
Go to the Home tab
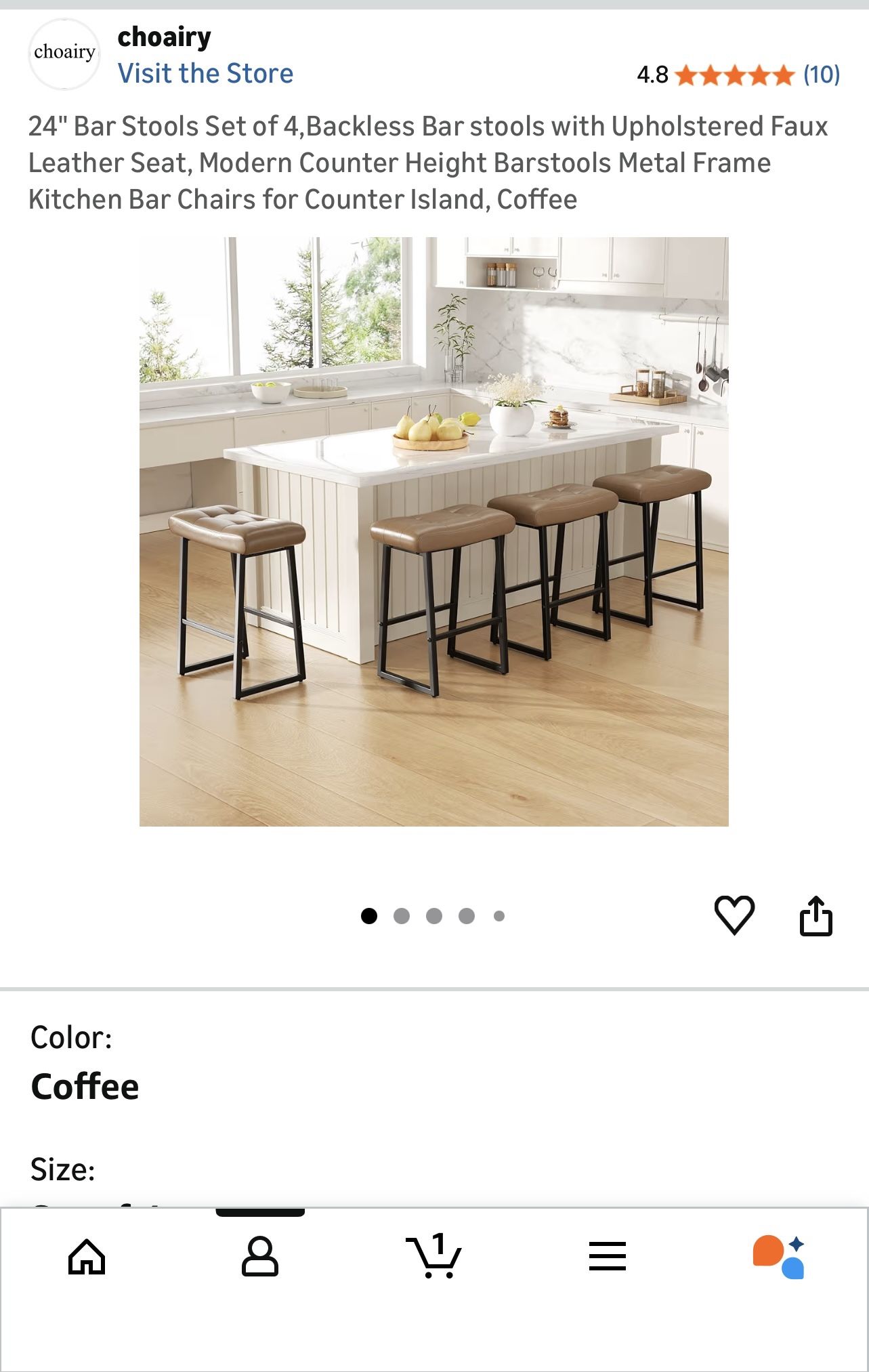coord(87,1257)
